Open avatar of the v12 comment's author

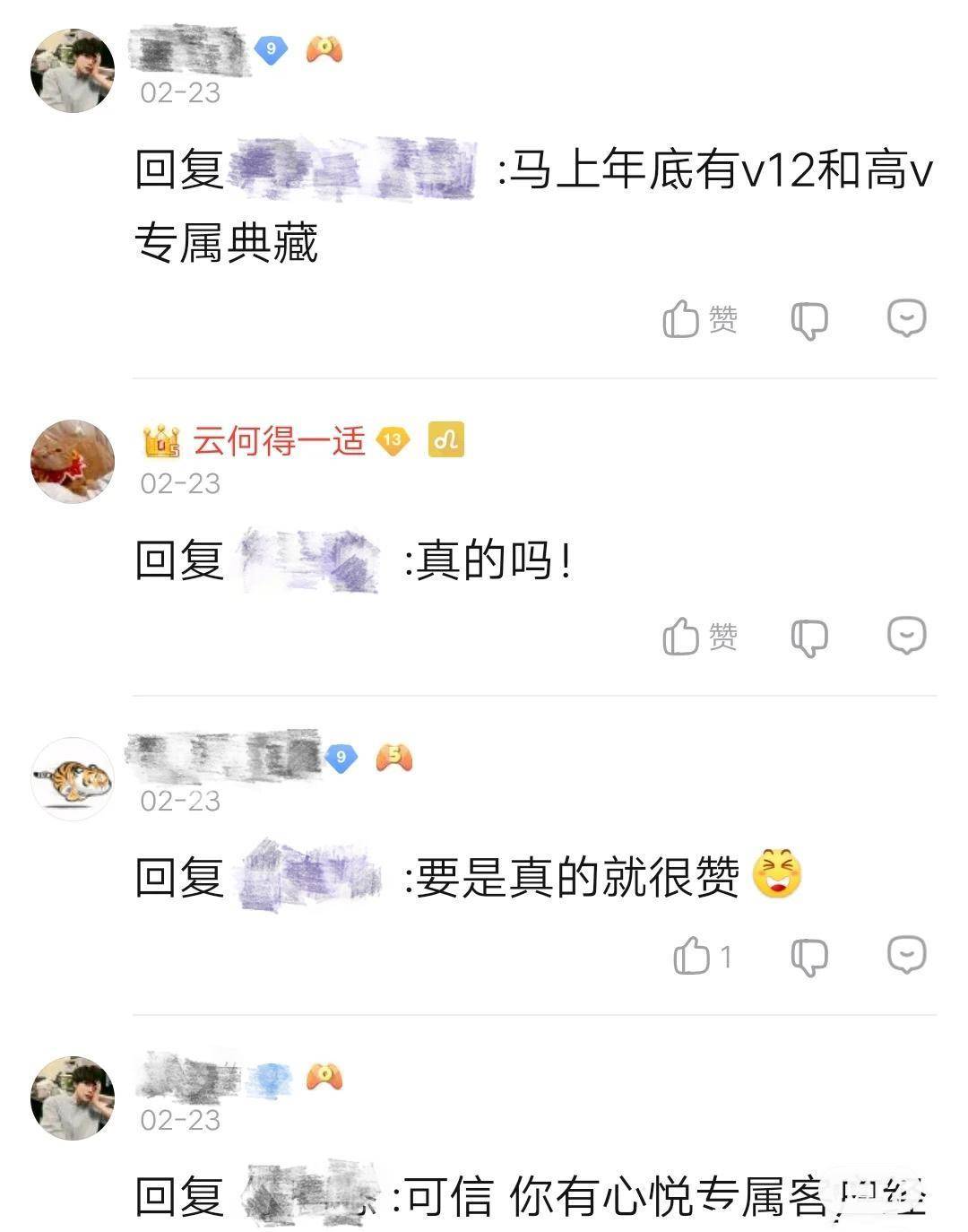coord(73,71)
